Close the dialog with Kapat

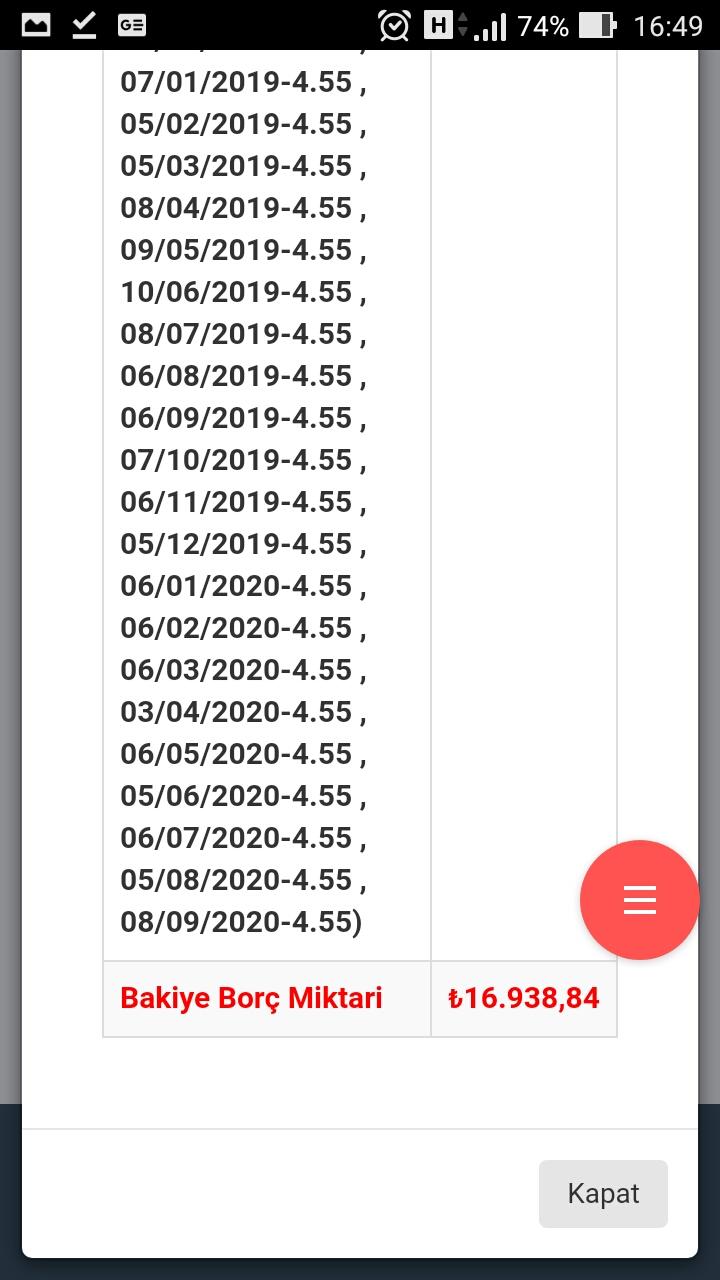click(x=603, y=1193)
